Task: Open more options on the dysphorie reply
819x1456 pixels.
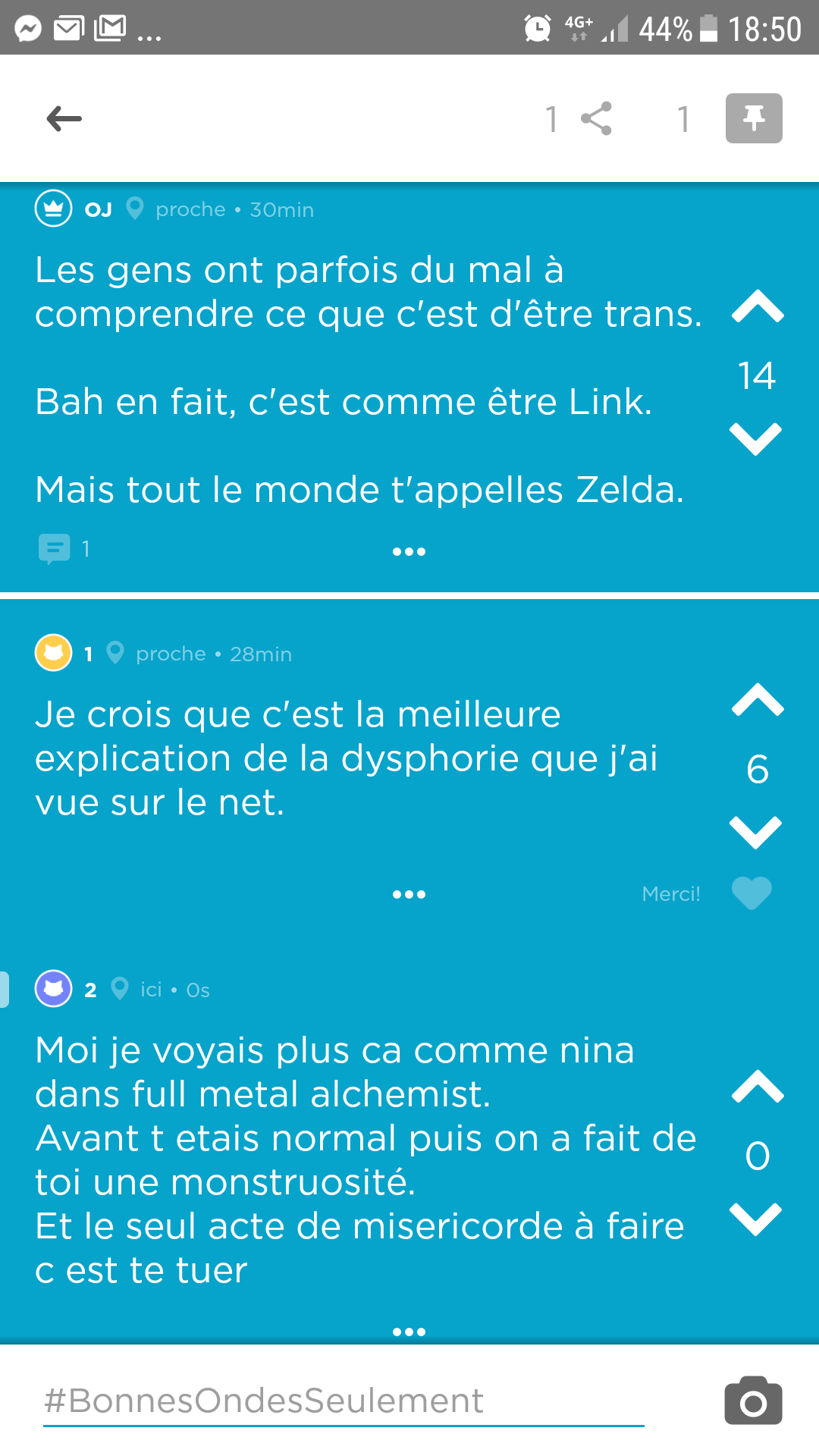Action: [409, 894]
